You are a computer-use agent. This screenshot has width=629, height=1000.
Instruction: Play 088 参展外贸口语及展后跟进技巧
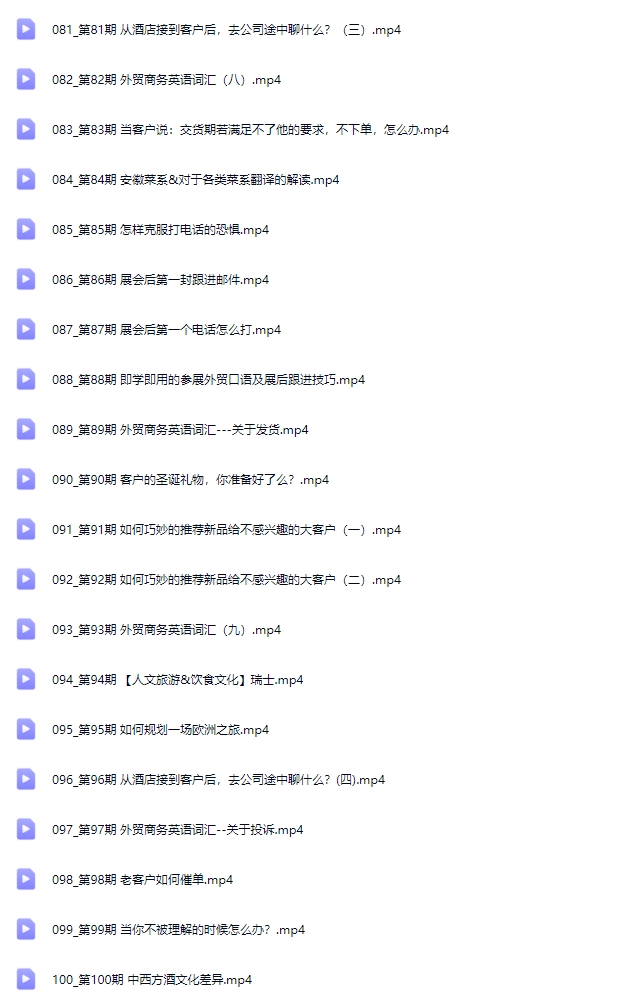click(208, 380)
